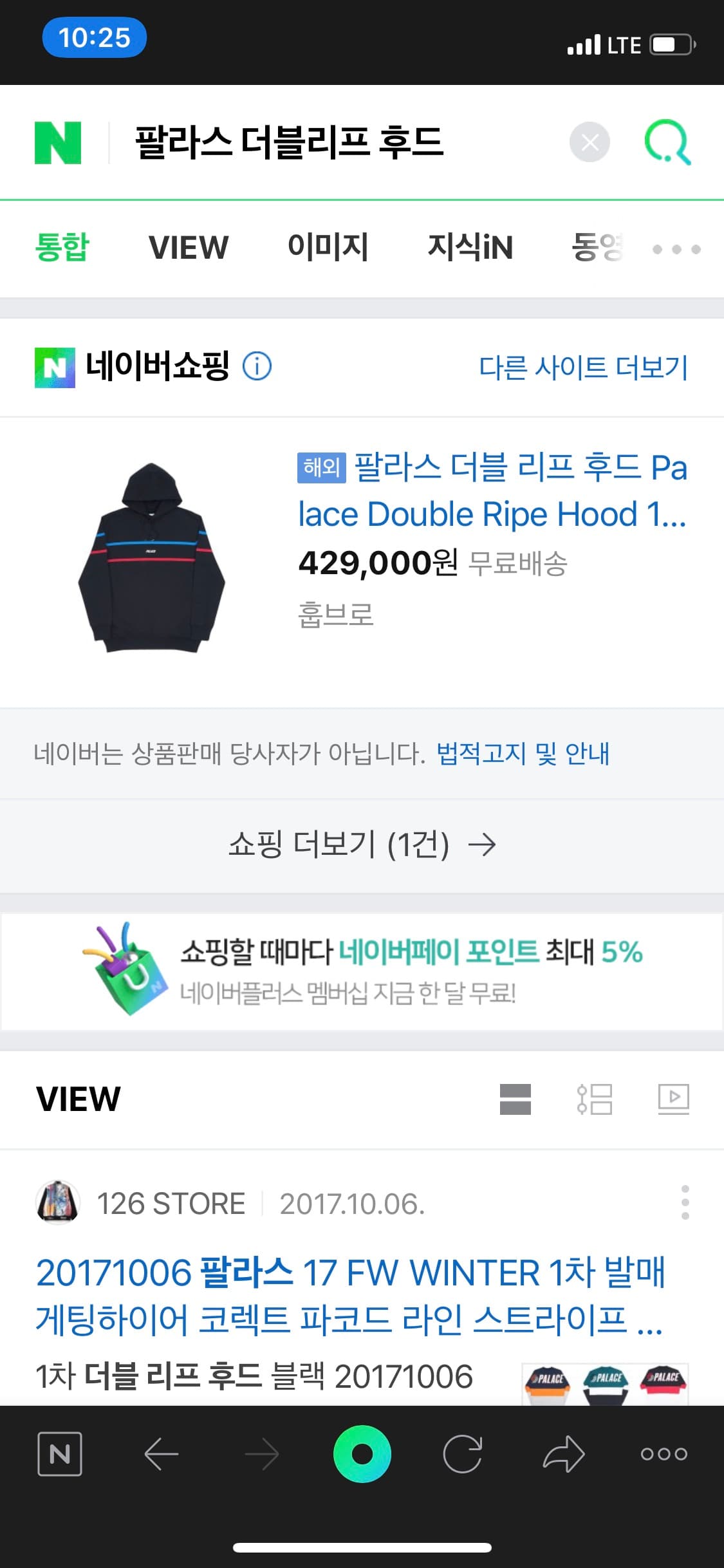The height and width of the screenshot is (1568, 724).
Task: Open the share icon in the bottom toolbar
Action: pyautogui.click(x=564, y=1453)
